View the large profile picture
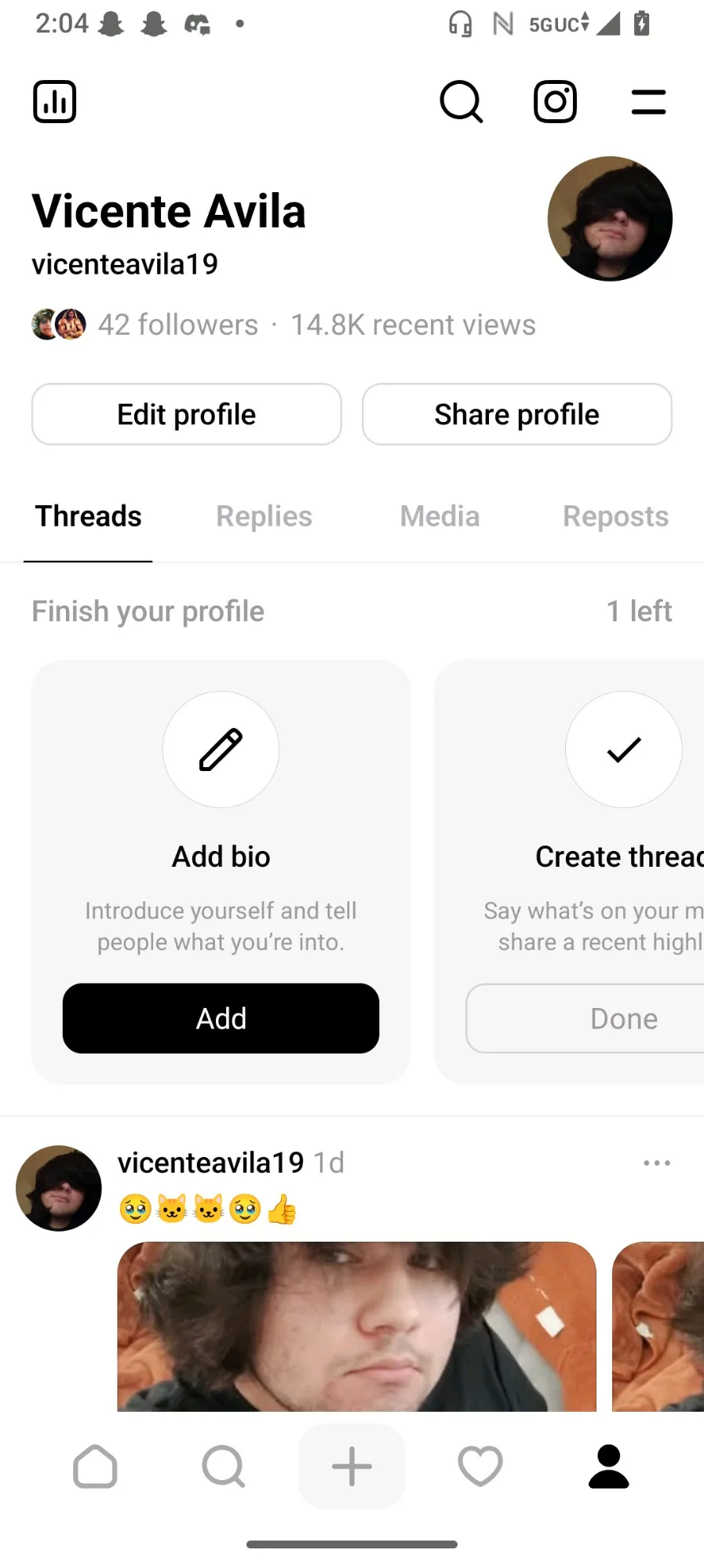This screenshot has height=1568, width=704. [610, 219]
